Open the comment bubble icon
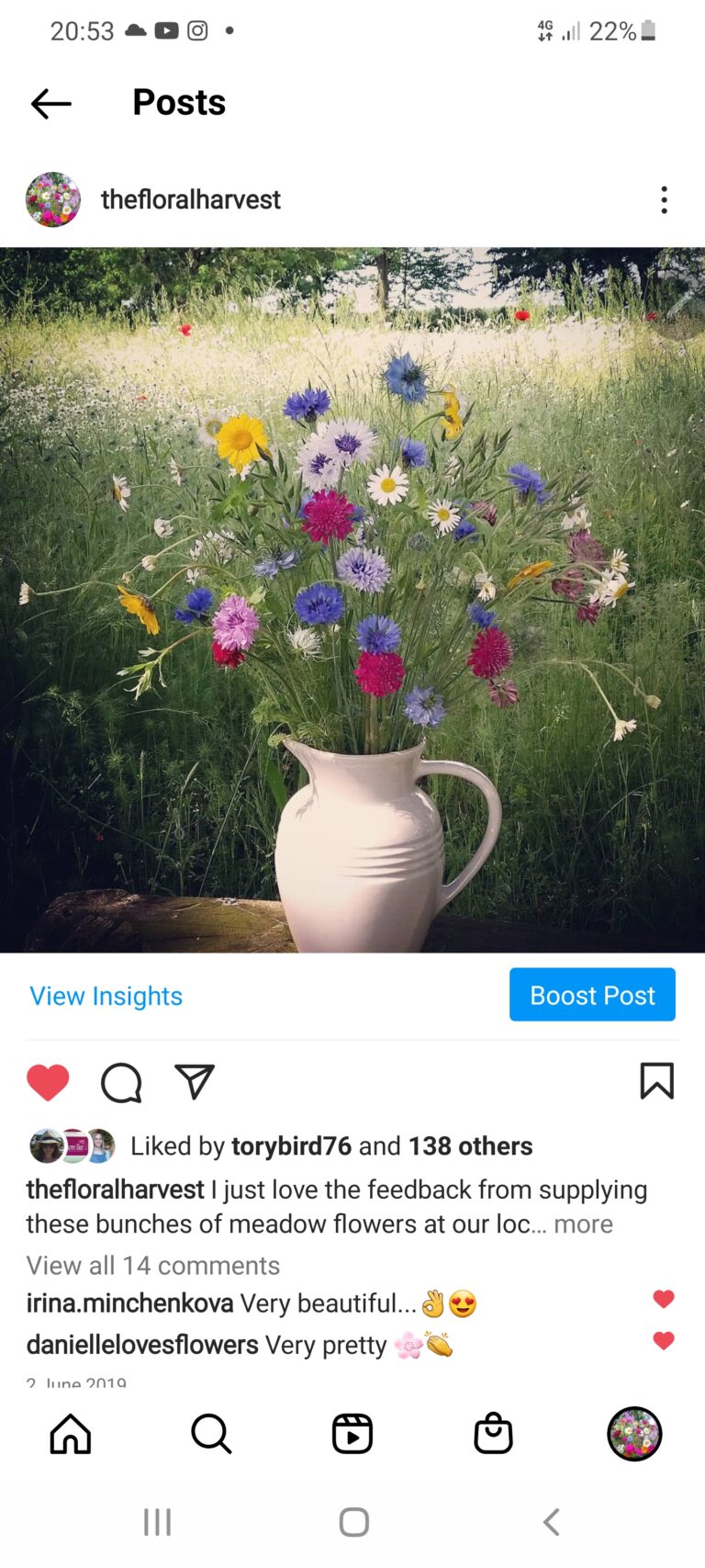The height and width of the screenshot is (1568, 705). [x=121, y=1082]
